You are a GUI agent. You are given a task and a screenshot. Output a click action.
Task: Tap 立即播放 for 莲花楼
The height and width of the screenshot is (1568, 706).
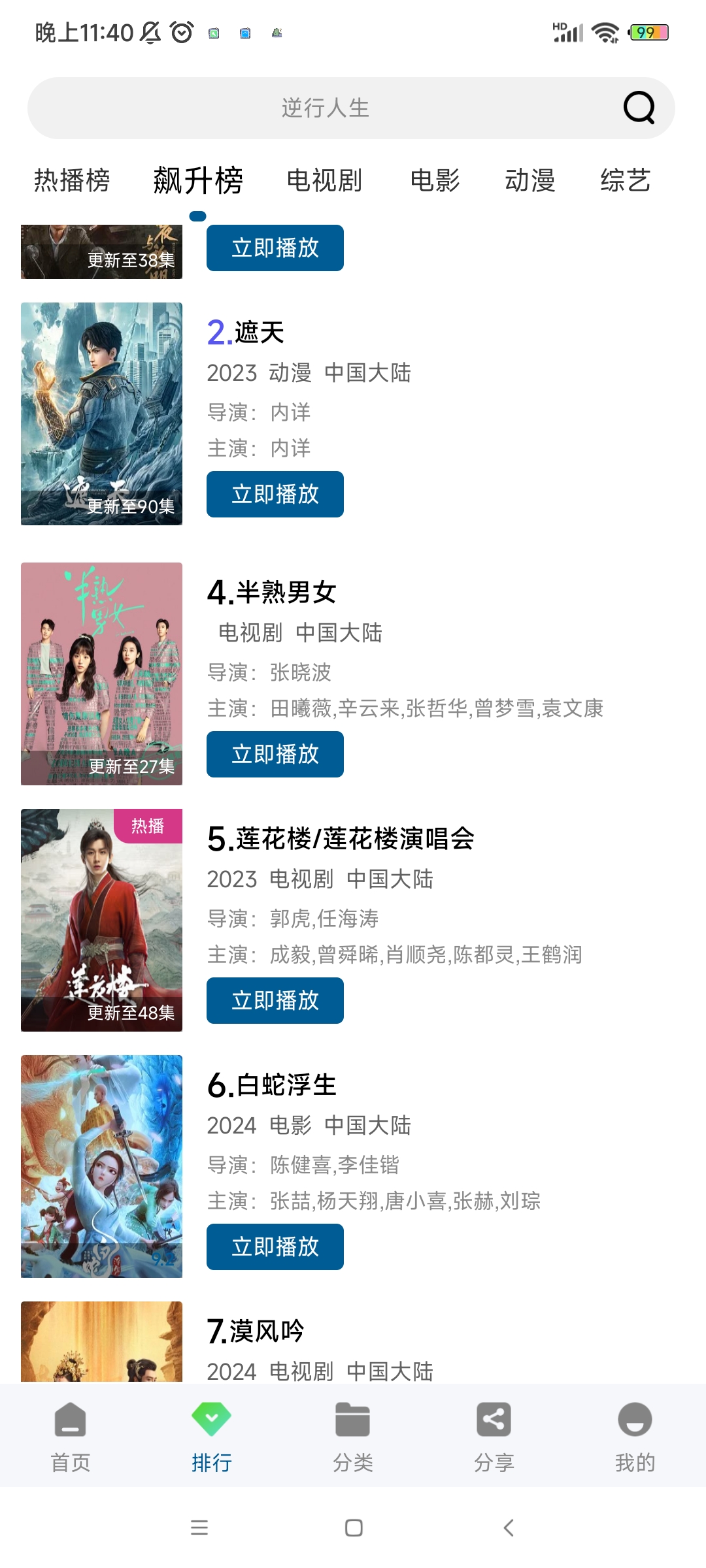275,1000
